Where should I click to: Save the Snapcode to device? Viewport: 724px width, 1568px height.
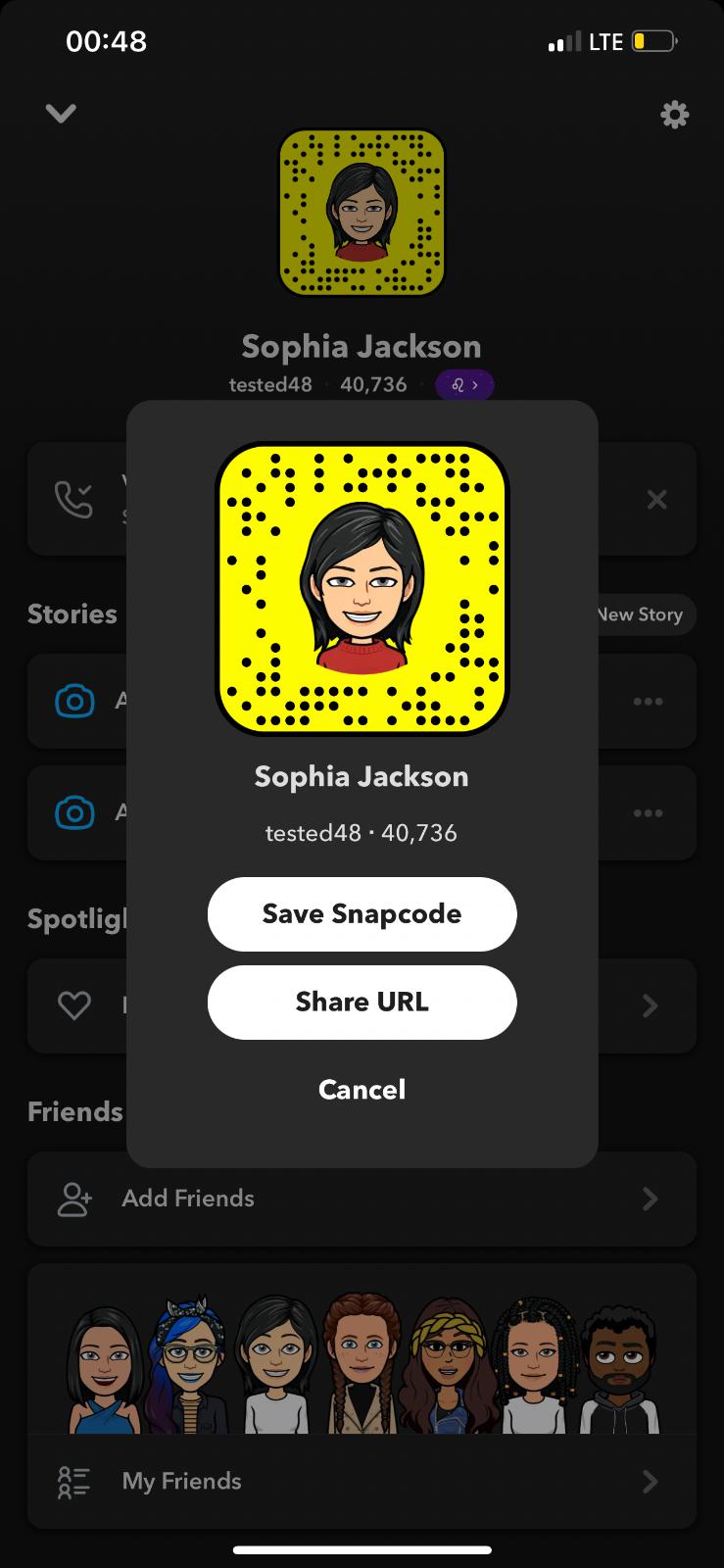(x=362, y=913)
